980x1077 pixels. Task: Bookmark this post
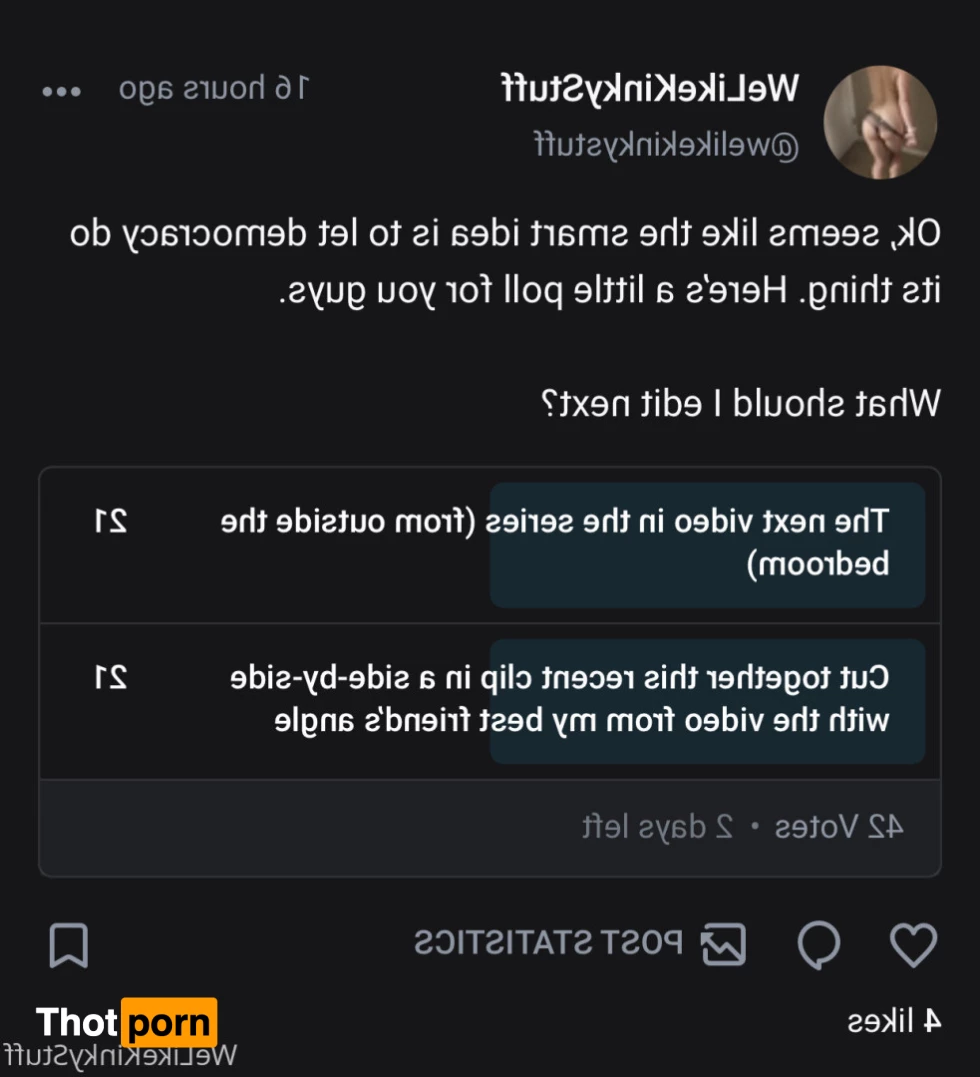(x=69, y=945)
